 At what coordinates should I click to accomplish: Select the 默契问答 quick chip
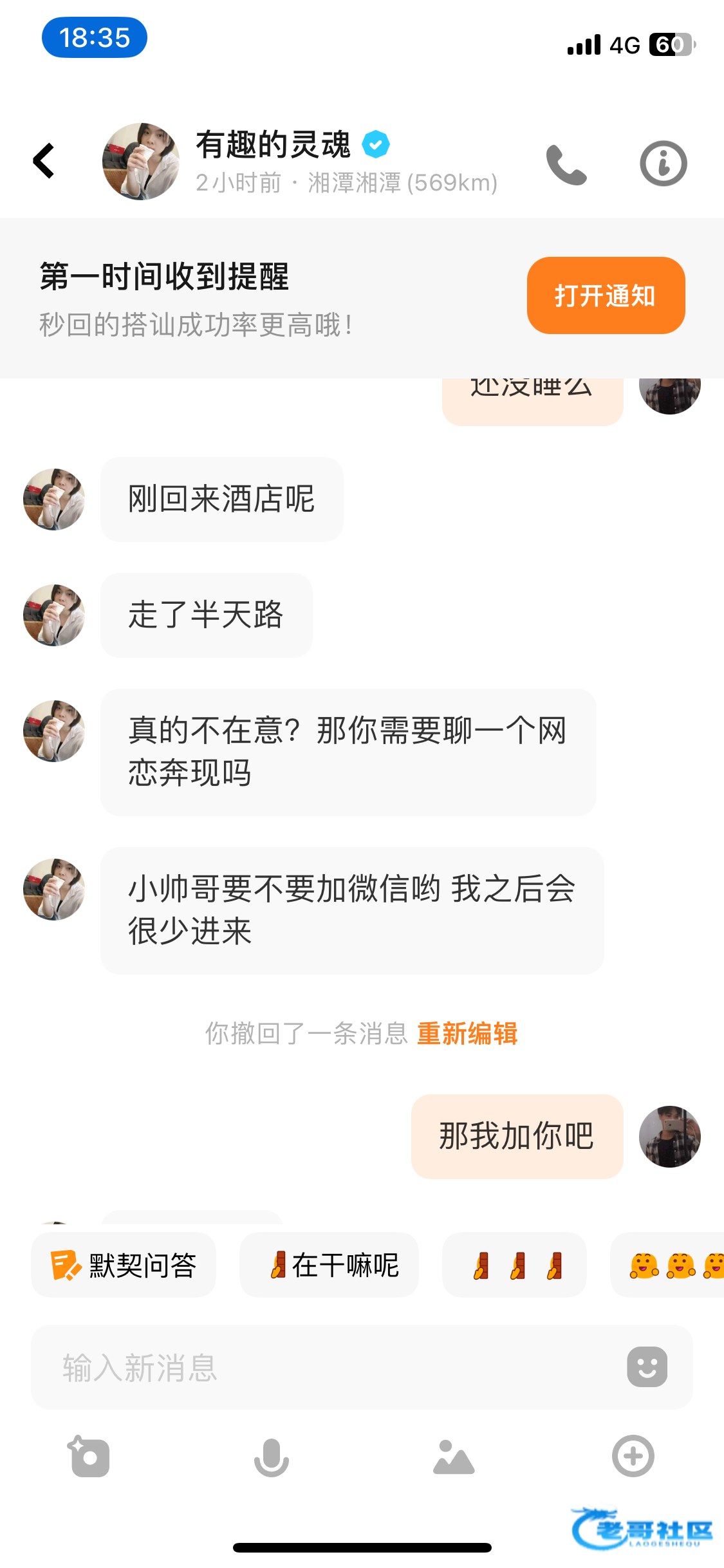[124, 1265]
